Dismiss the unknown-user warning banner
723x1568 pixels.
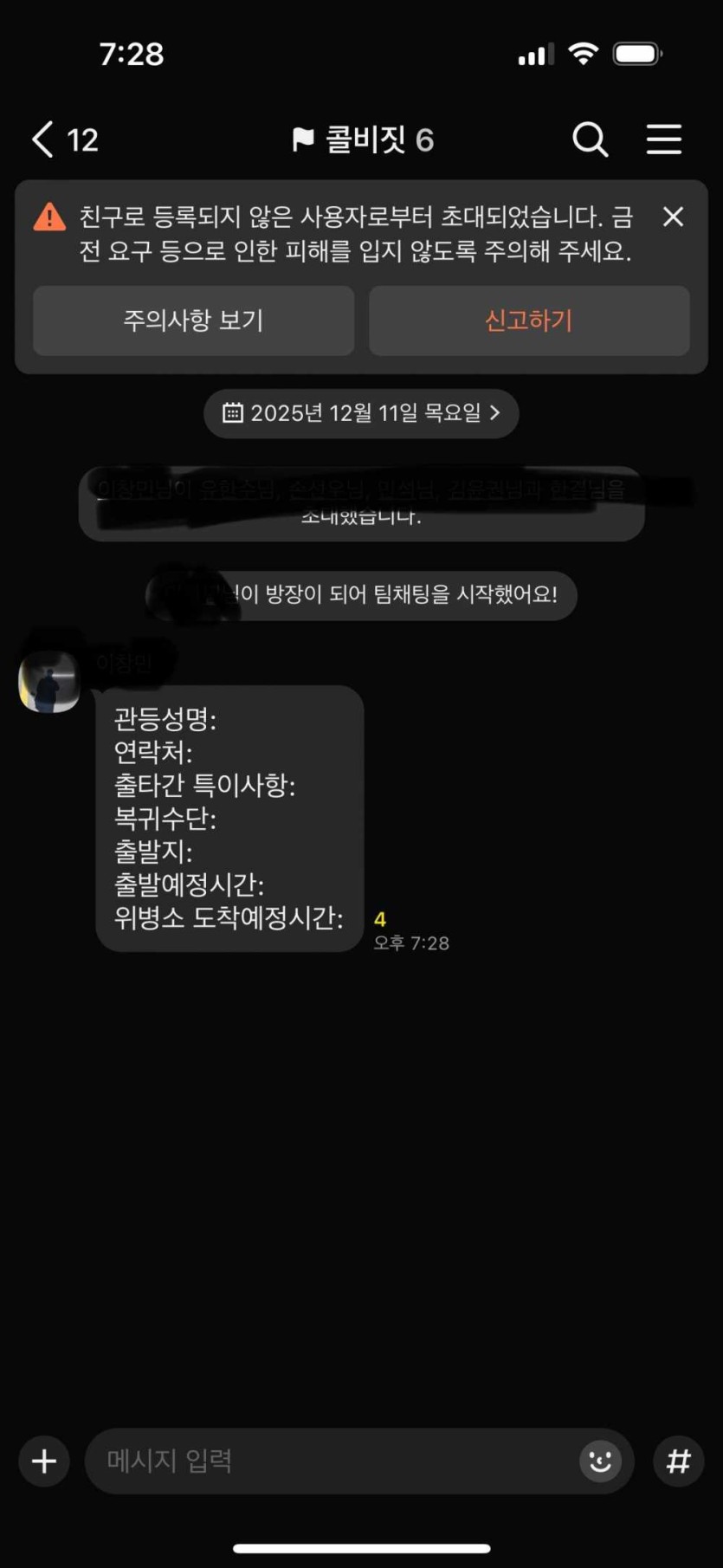[x=673, y=217]
